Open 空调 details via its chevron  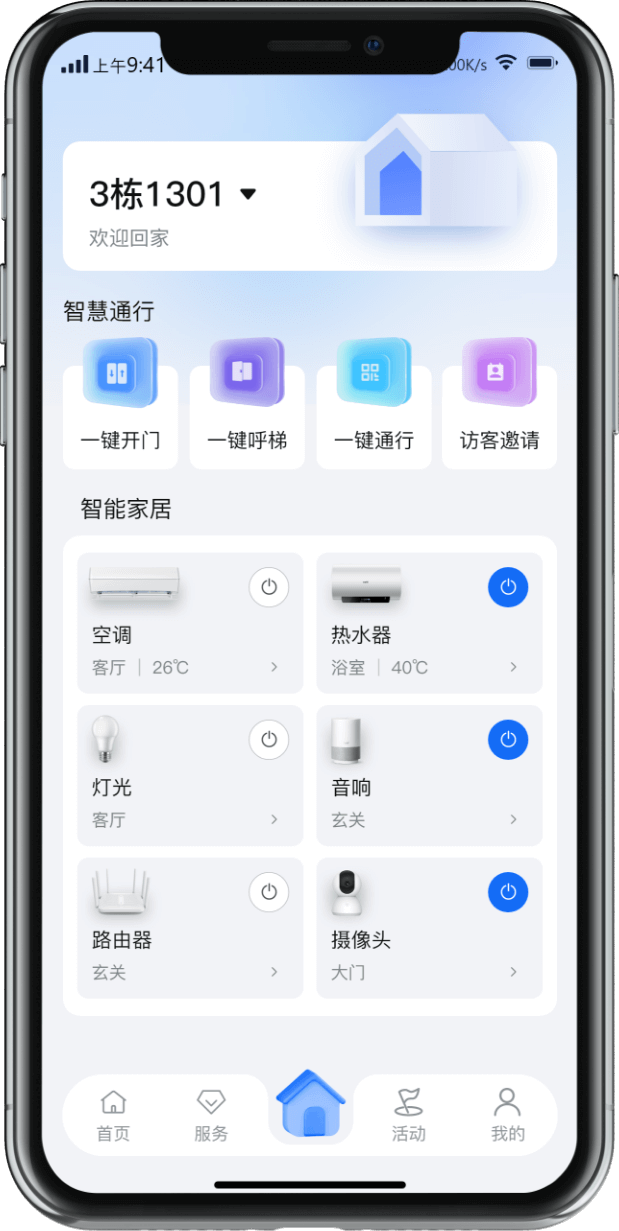click(x=274, y=667)
